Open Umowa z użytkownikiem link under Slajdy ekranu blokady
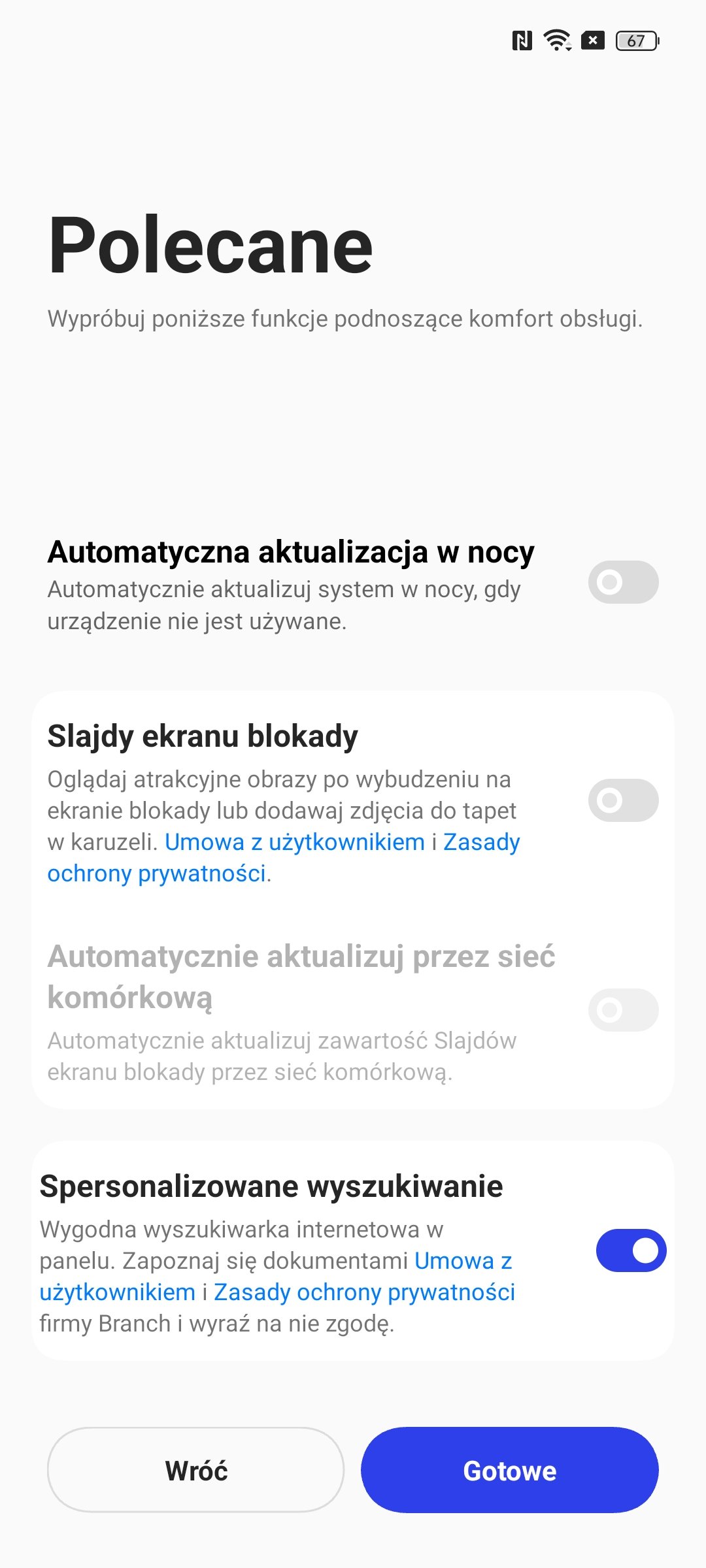 [295, 842]
